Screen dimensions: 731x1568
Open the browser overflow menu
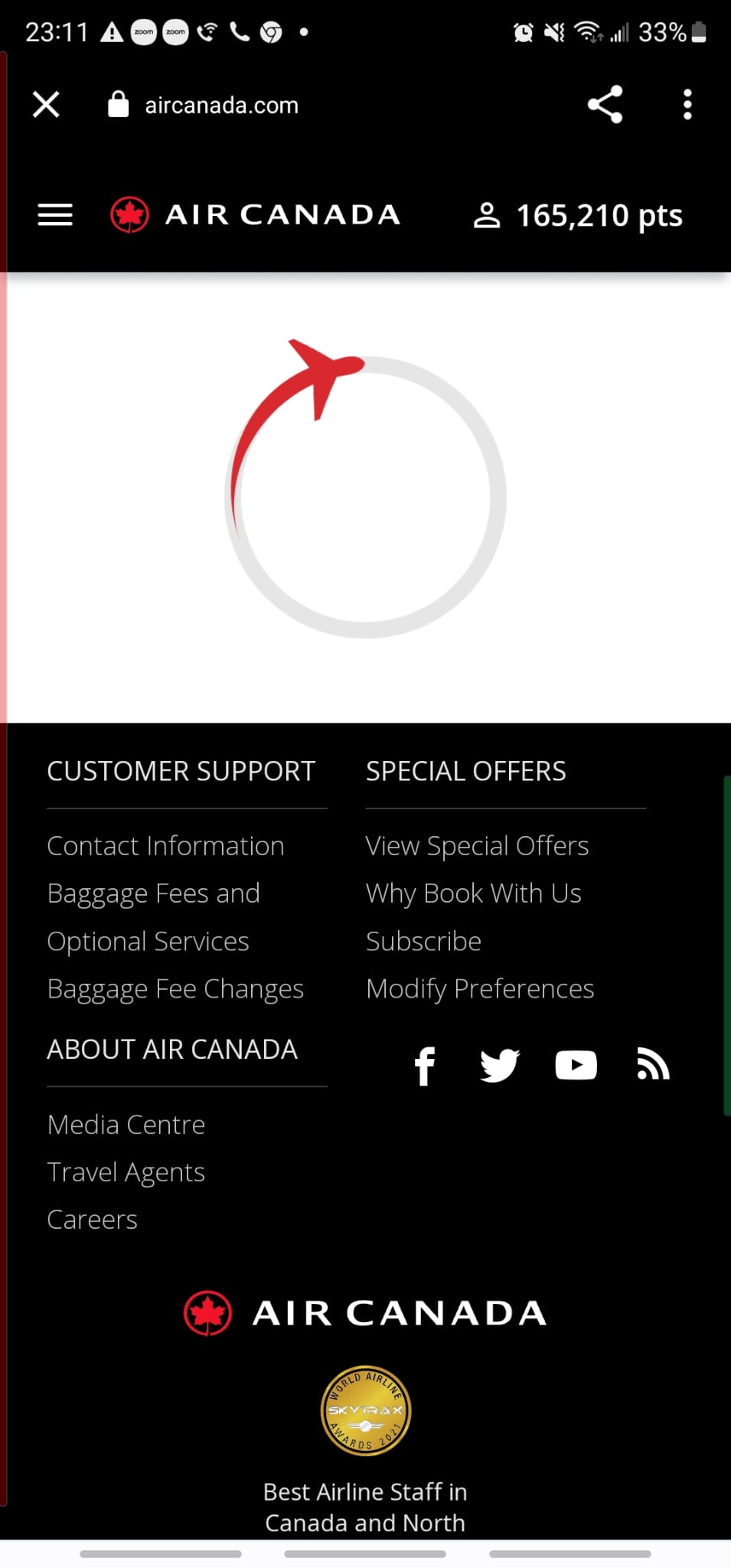687,105
